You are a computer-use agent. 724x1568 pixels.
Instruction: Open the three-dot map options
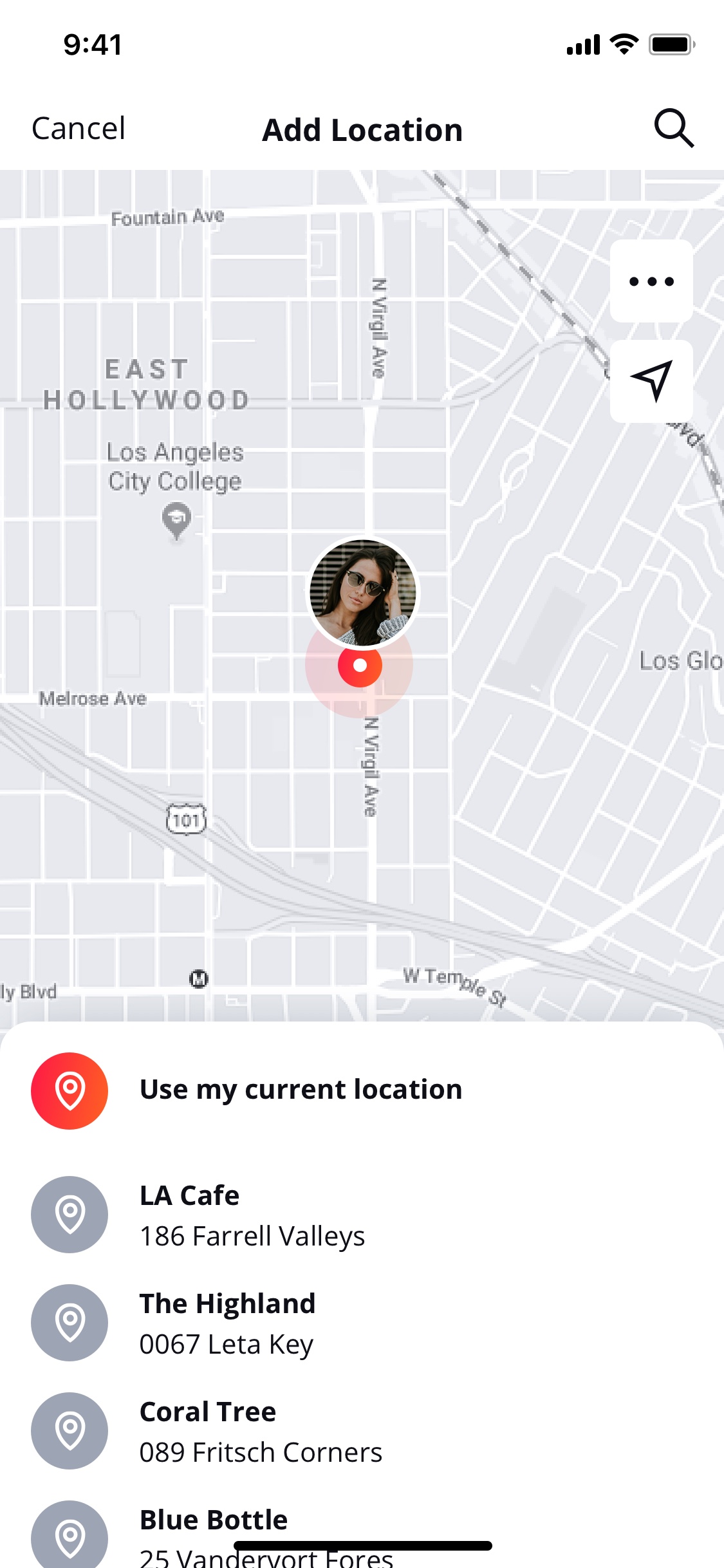click(x=651, y=281)
